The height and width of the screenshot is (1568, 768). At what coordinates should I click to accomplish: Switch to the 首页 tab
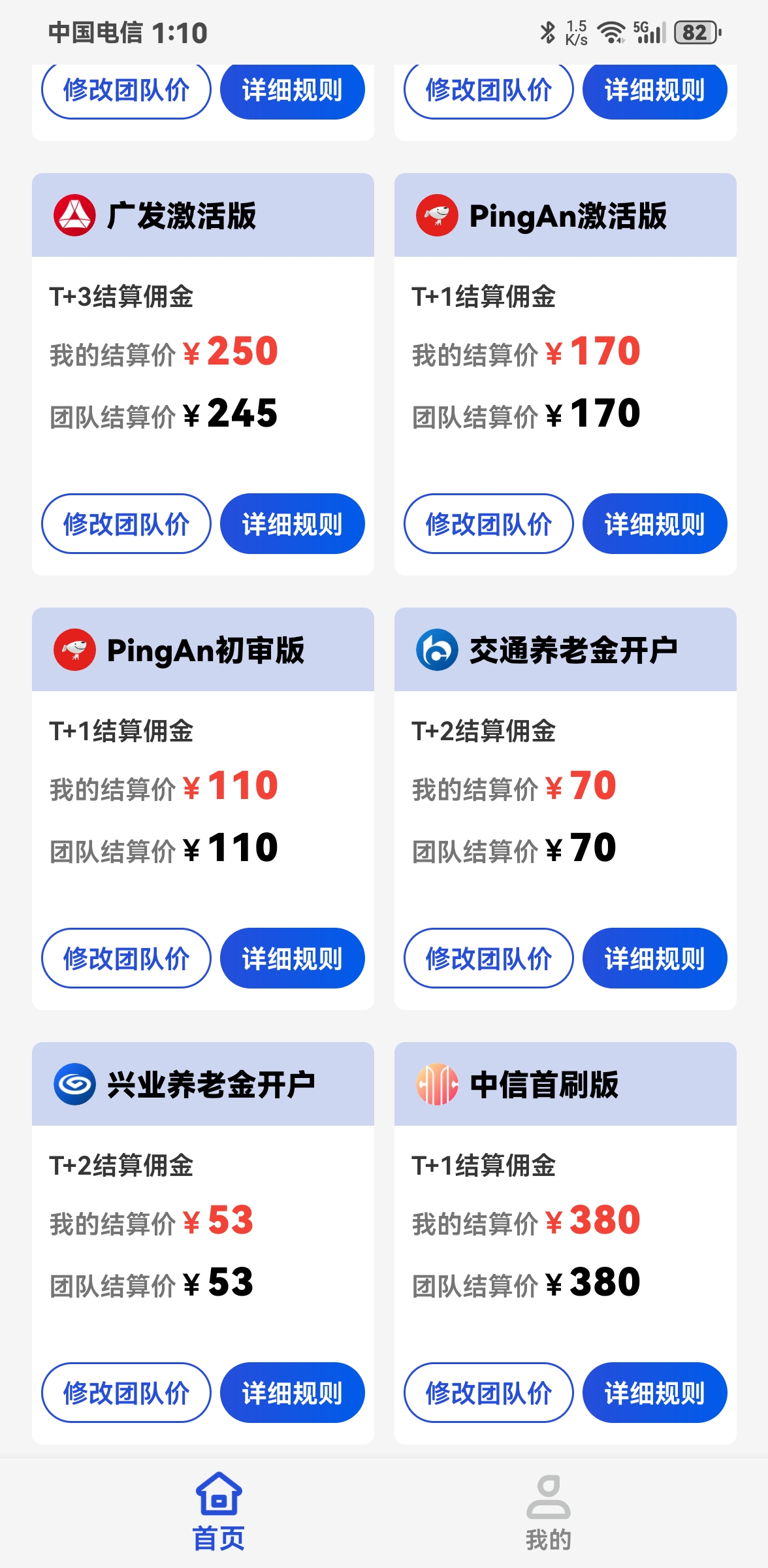[219, 1512]
